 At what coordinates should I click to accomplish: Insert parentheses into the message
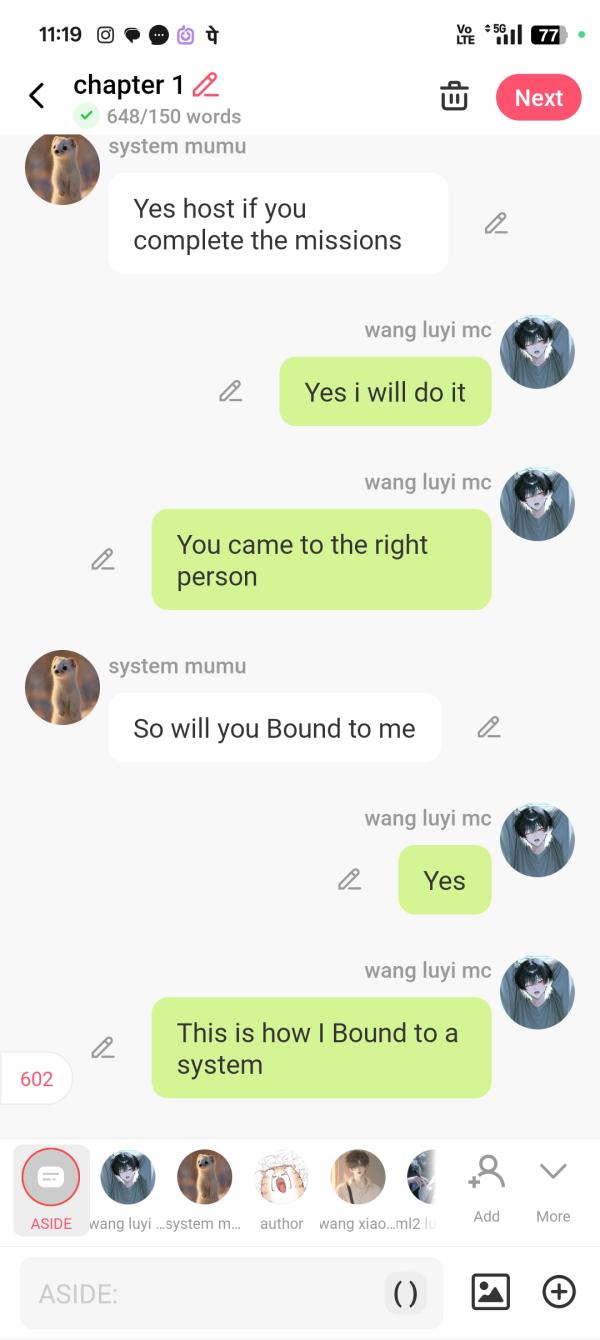pyautogui.click(x=405, y=1294)
